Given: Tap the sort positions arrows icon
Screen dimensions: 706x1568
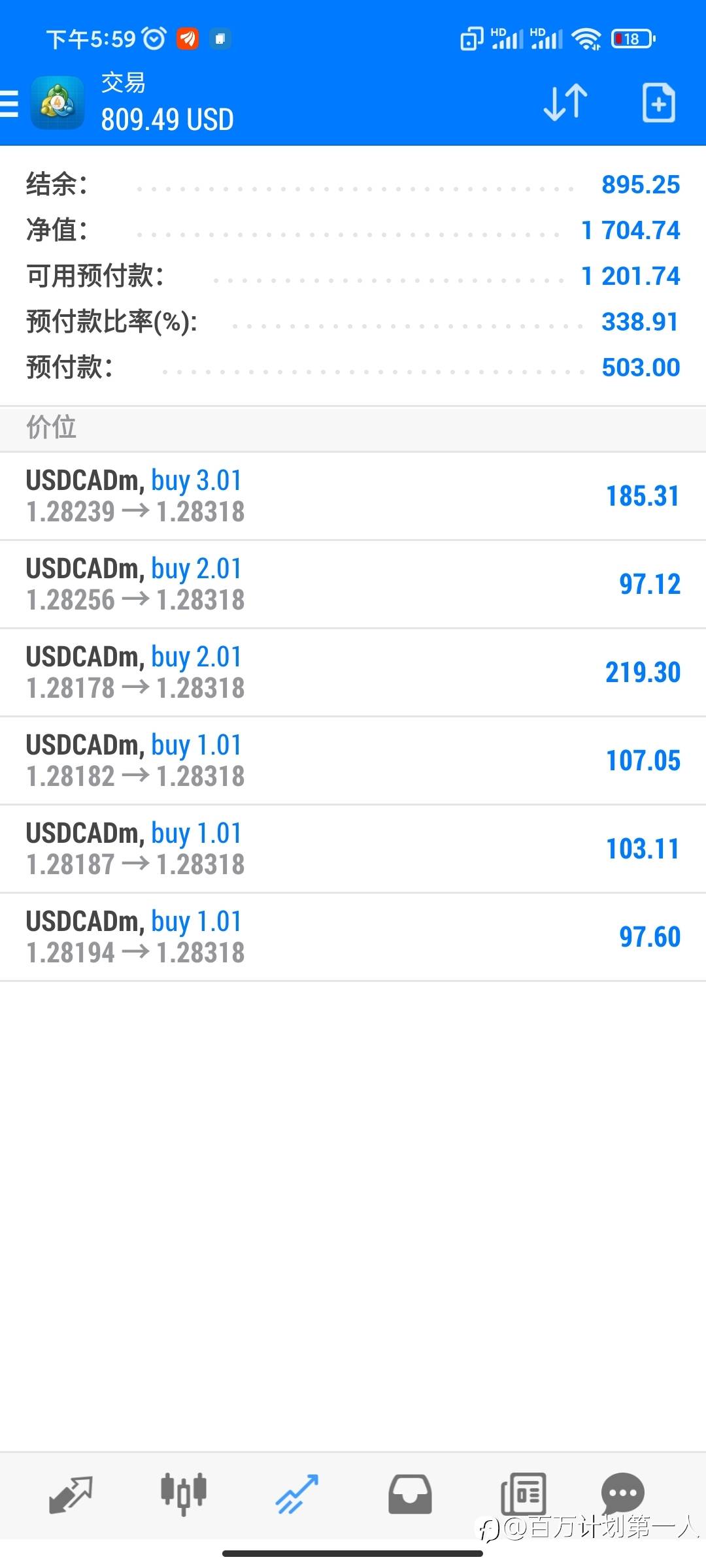Looking at the screenshot, I should click(565, 103).
